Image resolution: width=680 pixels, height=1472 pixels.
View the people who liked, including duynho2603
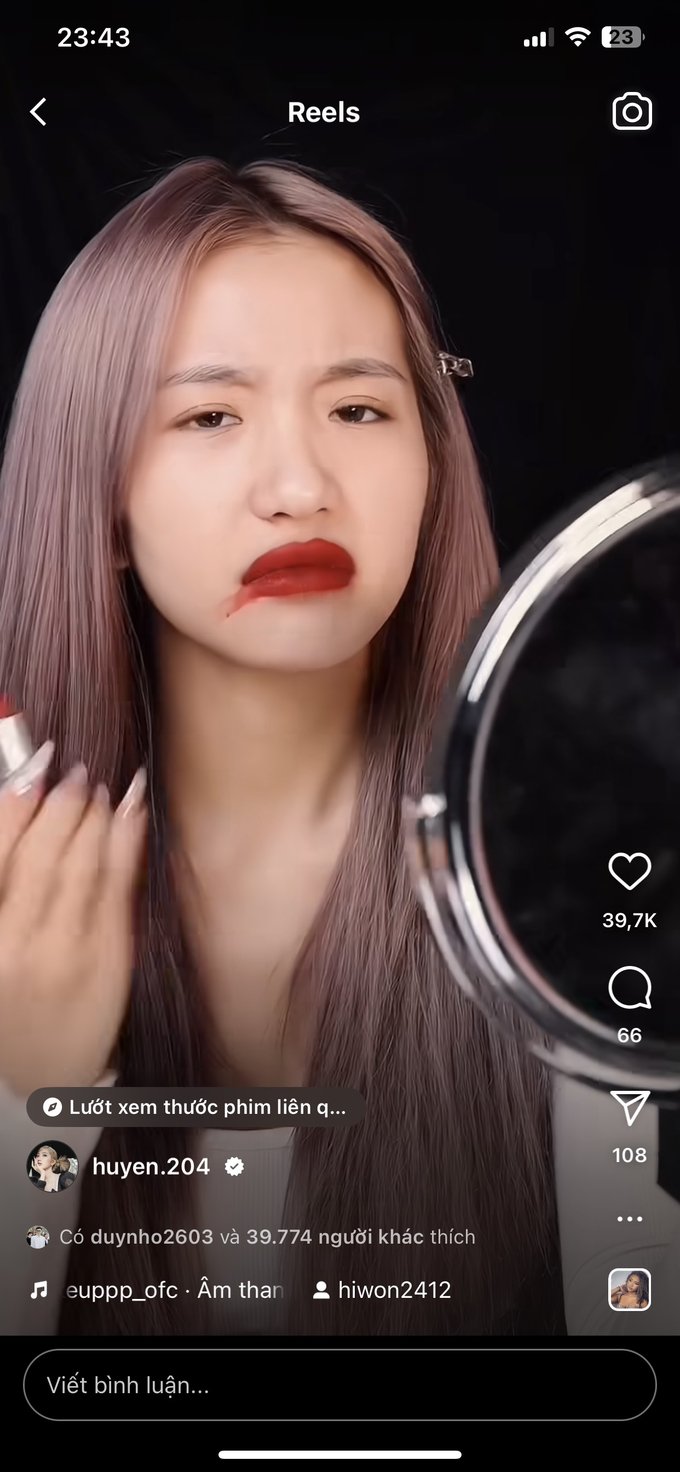point(265,1237)
